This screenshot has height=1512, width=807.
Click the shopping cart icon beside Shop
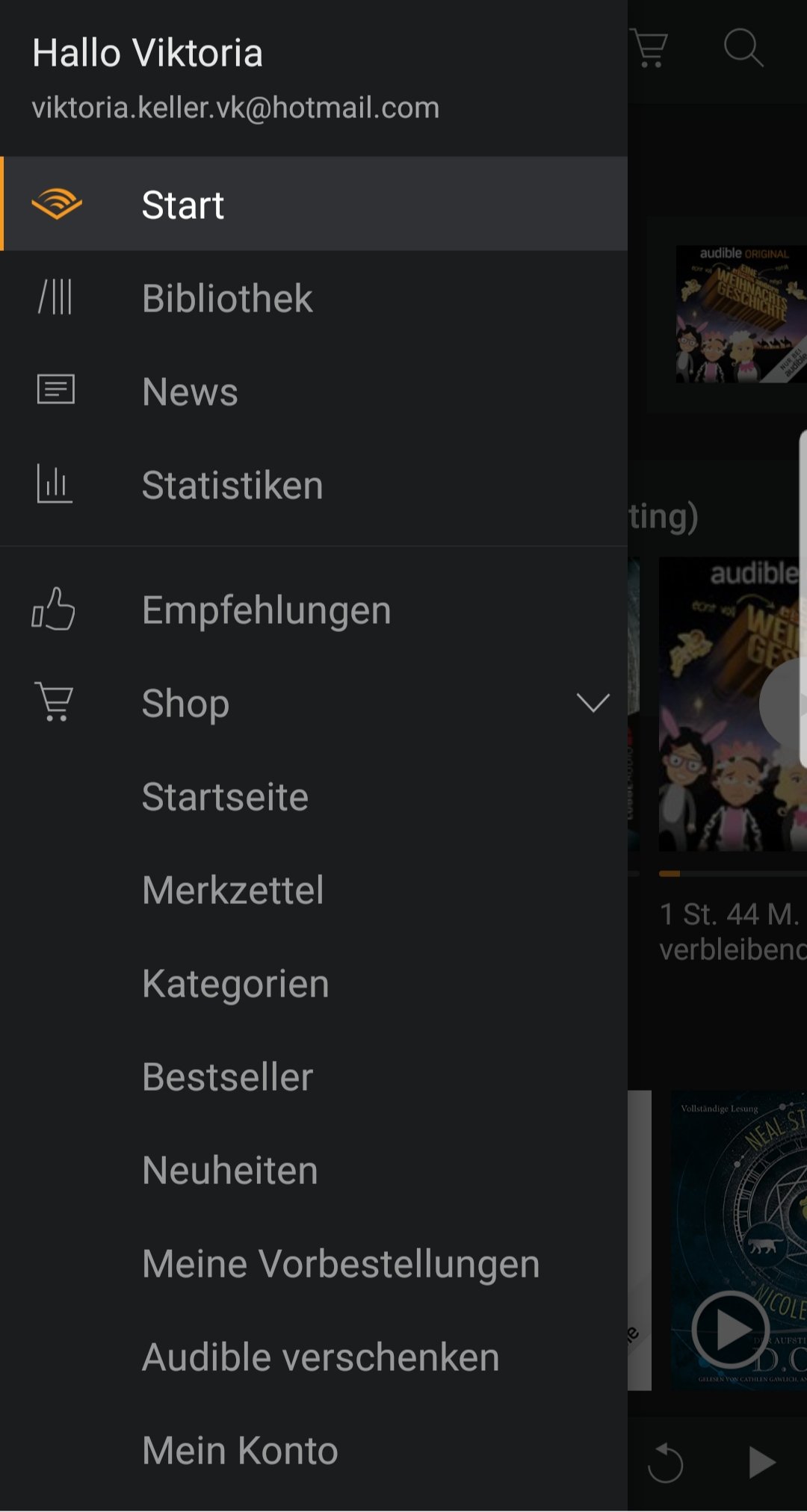(54, 702)
